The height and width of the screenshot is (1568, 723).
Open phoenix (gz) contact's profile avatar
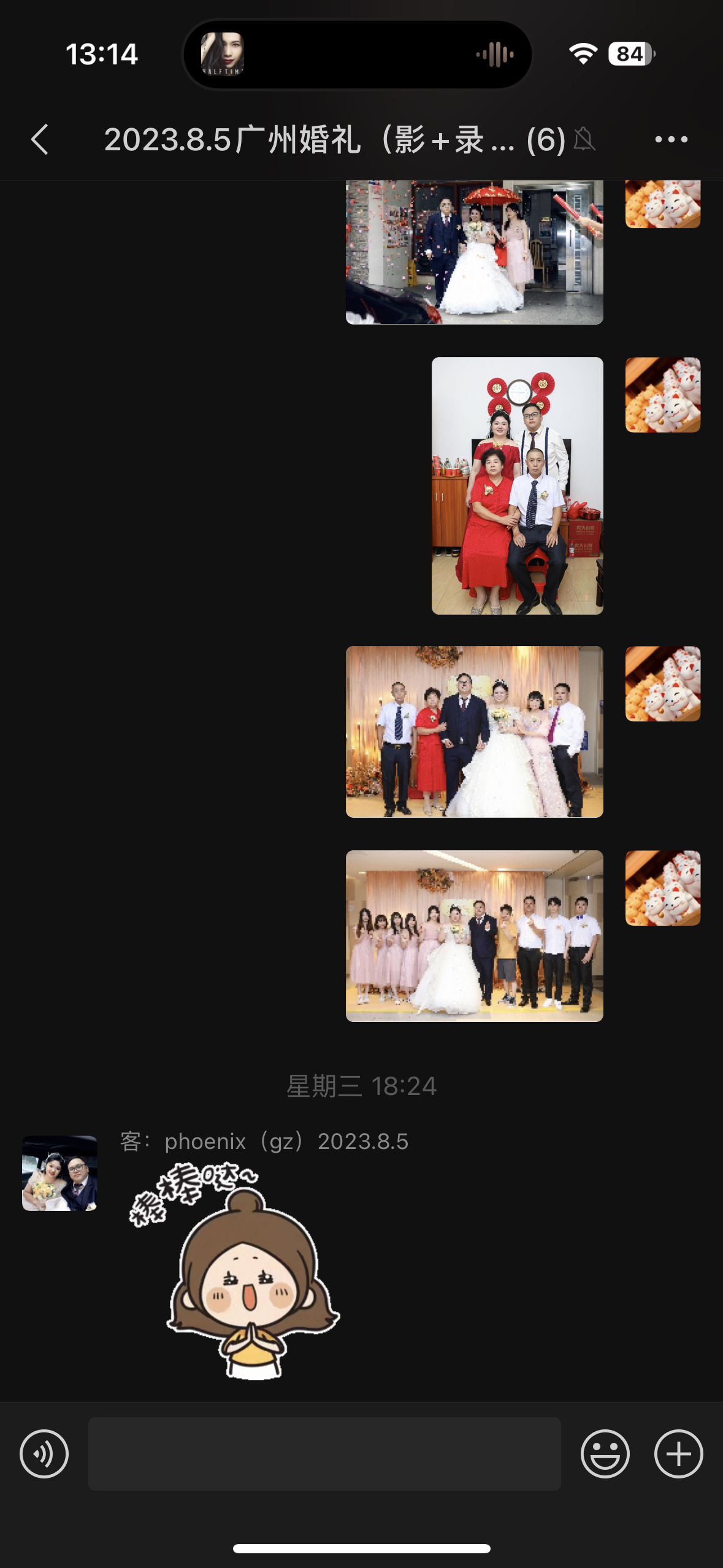(x=59, y=1173)
